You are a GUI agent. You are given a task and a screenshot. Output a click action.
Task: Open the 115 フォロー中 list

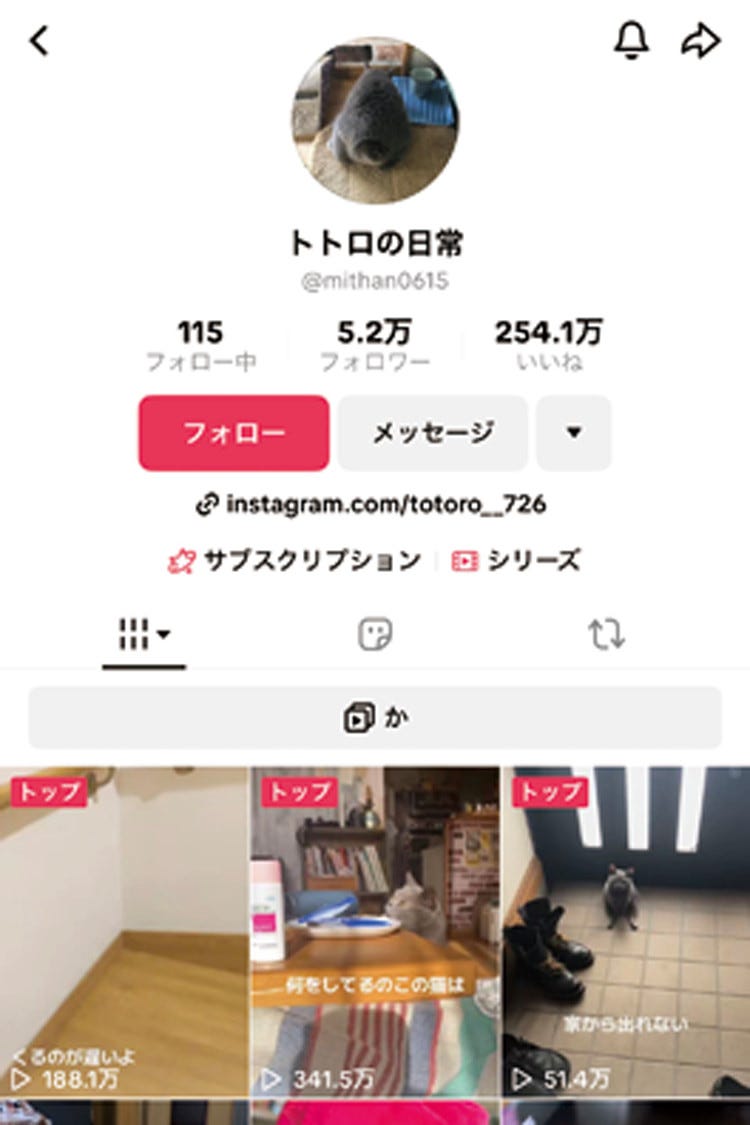[201, 346]
